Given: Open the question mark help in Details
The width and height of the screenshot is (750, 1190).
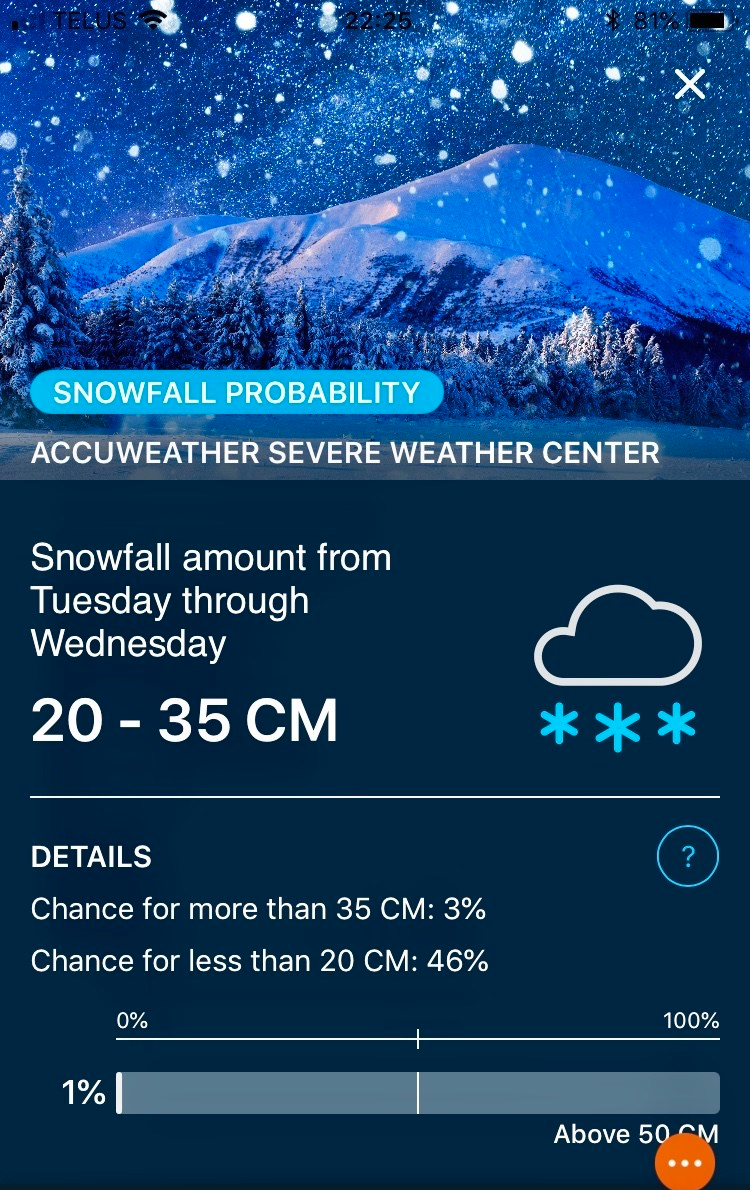Looking at the screenshot, I should coord(688,857).
